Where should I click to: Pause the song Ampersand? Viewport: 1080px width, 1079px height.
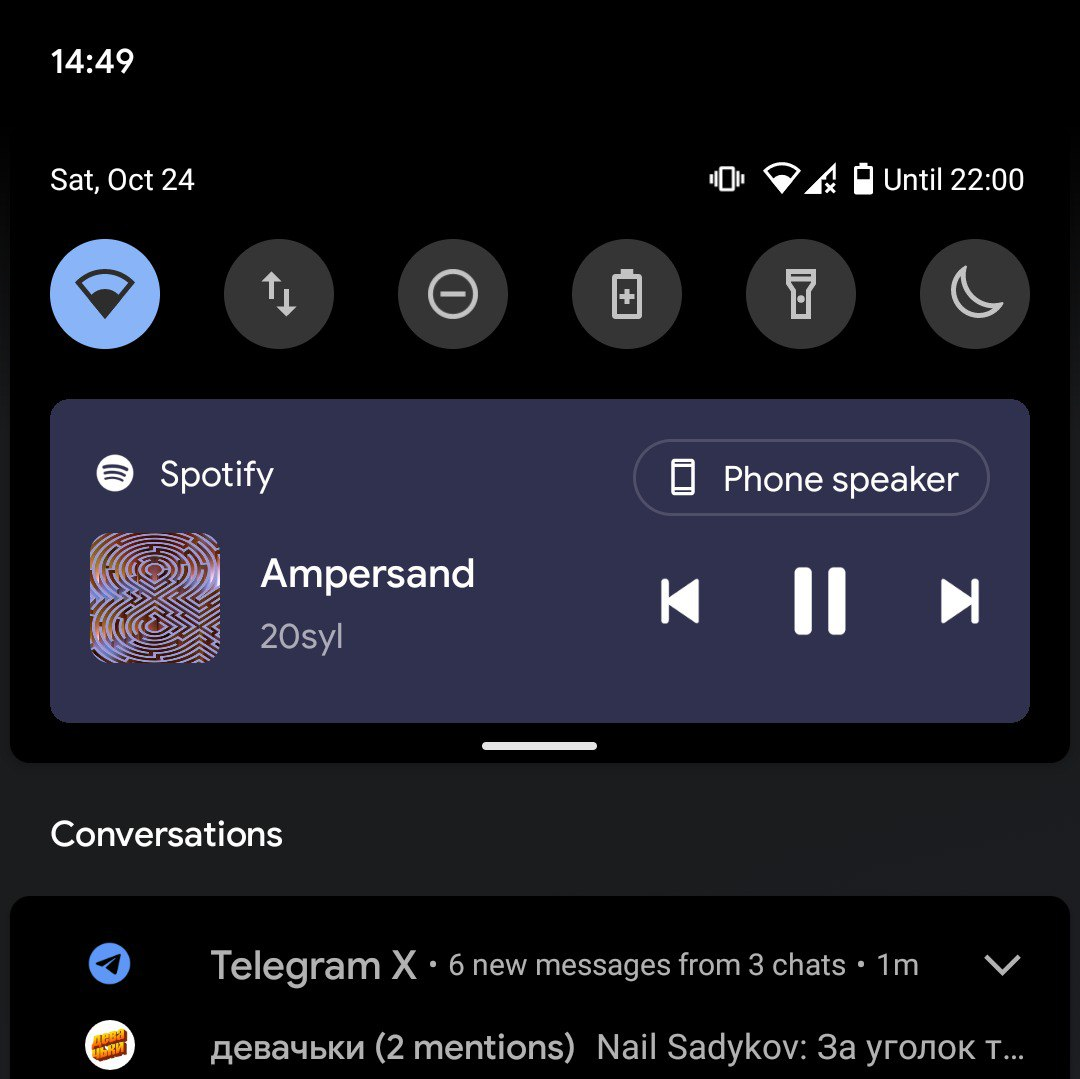tap(820, 601)
